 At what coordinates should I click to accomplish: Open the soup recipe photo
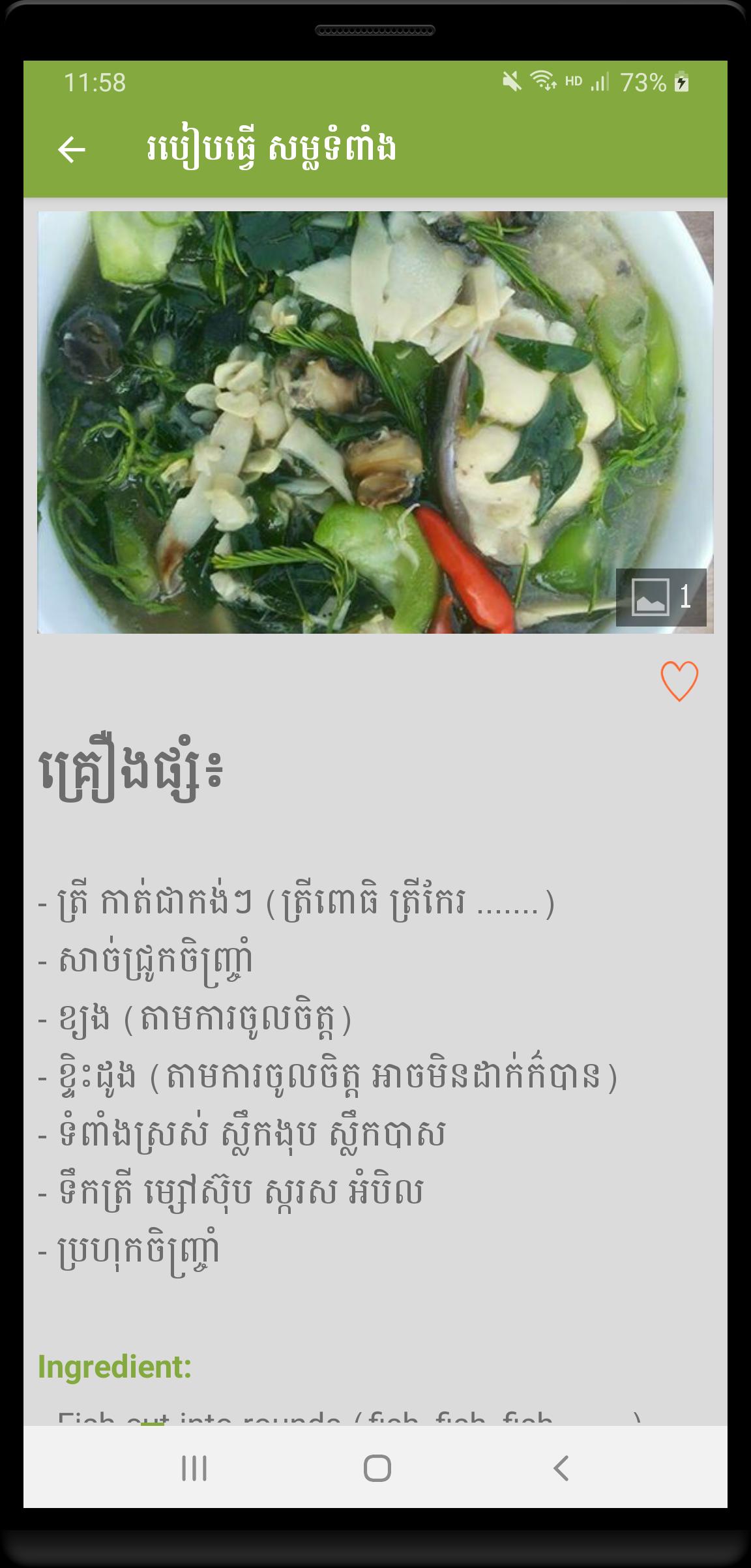[375, 422]
